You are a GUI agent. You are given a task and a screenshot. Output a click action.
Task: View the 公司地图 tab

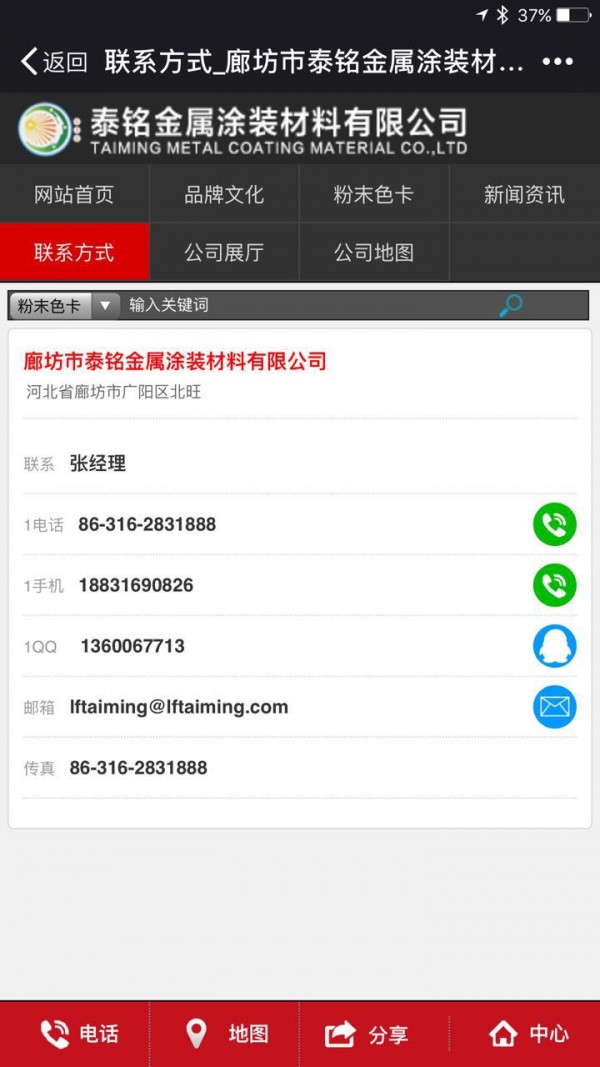373,252
